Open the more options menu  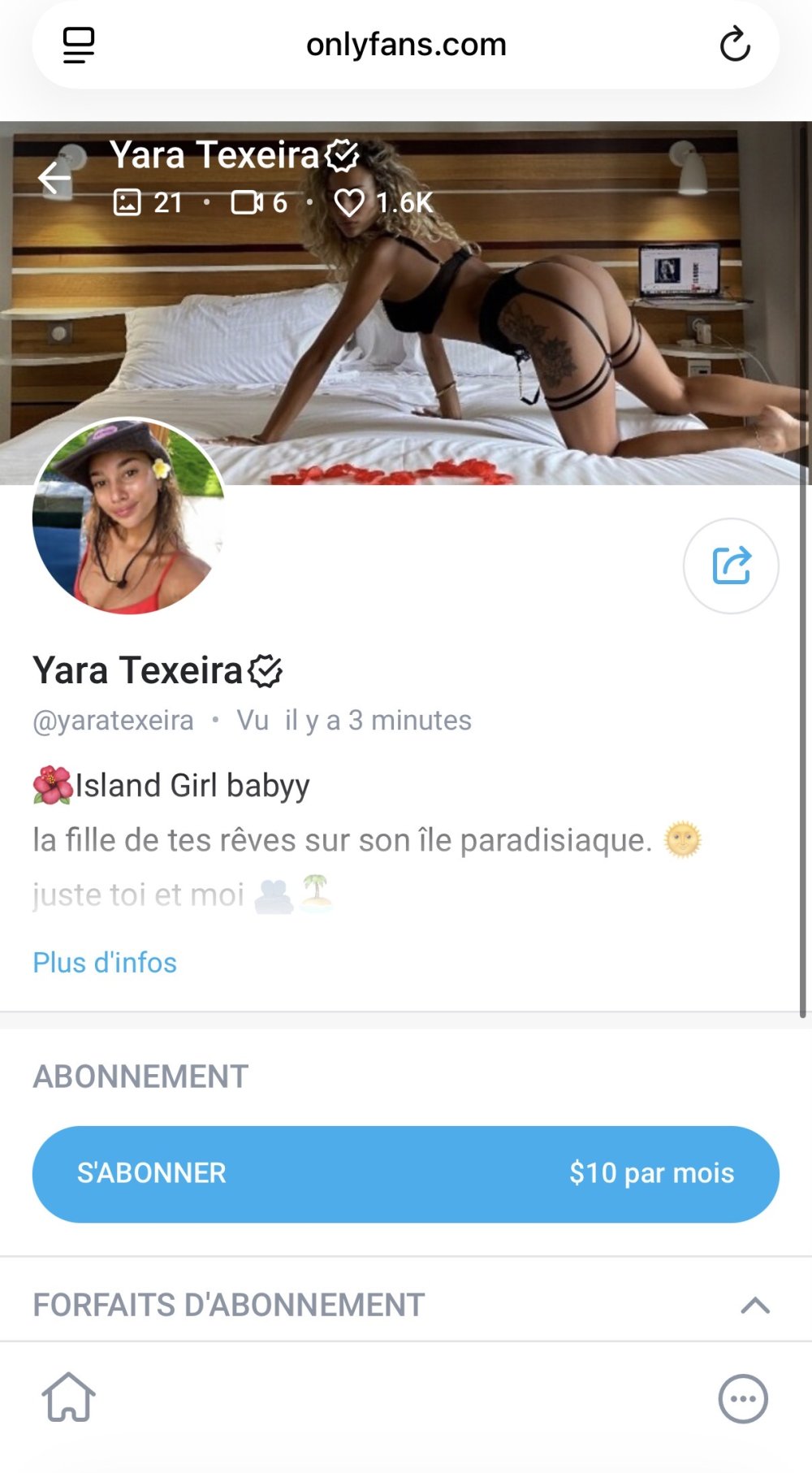742,1398
